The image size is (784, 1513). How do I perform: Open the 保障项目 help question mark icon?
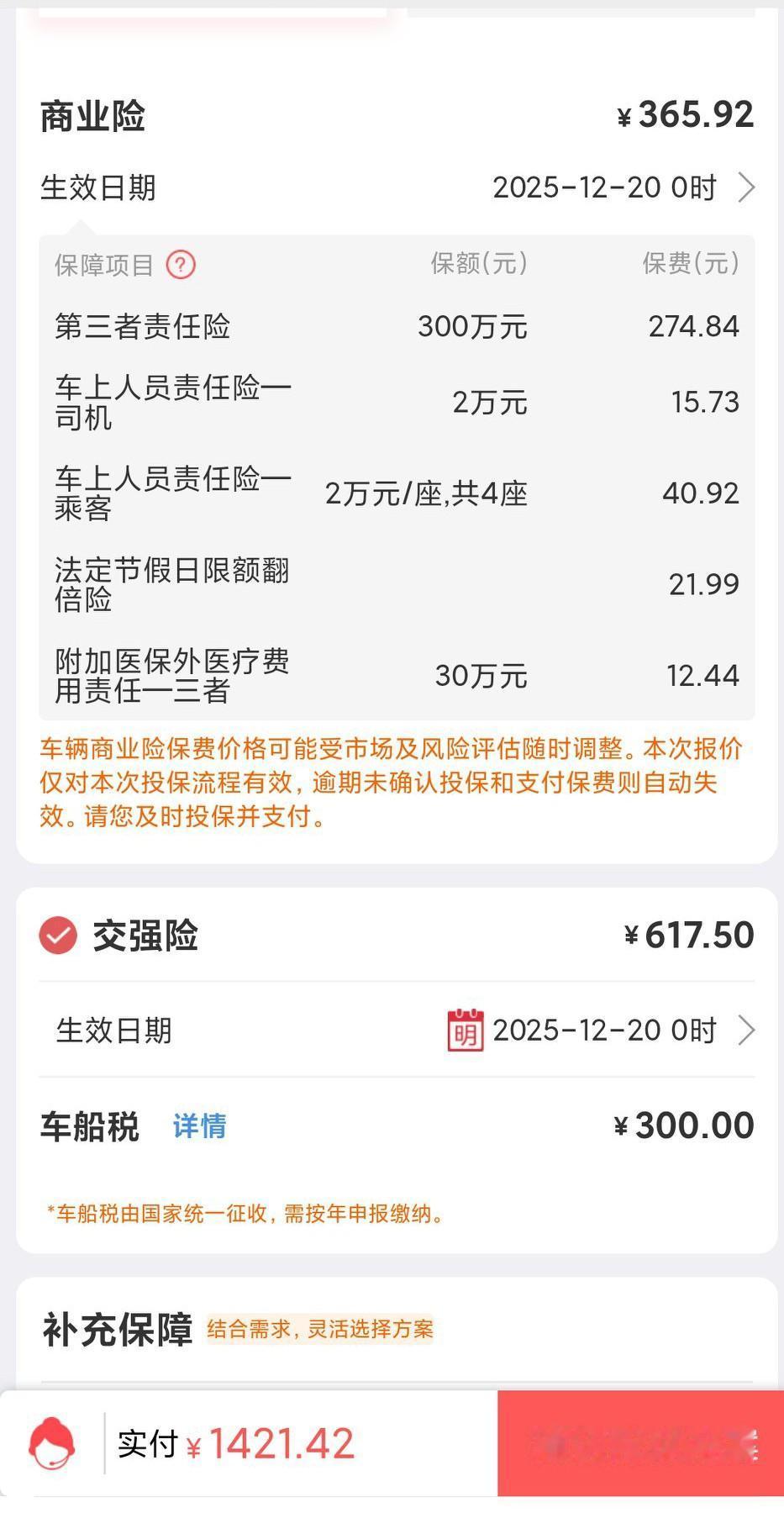(181, 264)
